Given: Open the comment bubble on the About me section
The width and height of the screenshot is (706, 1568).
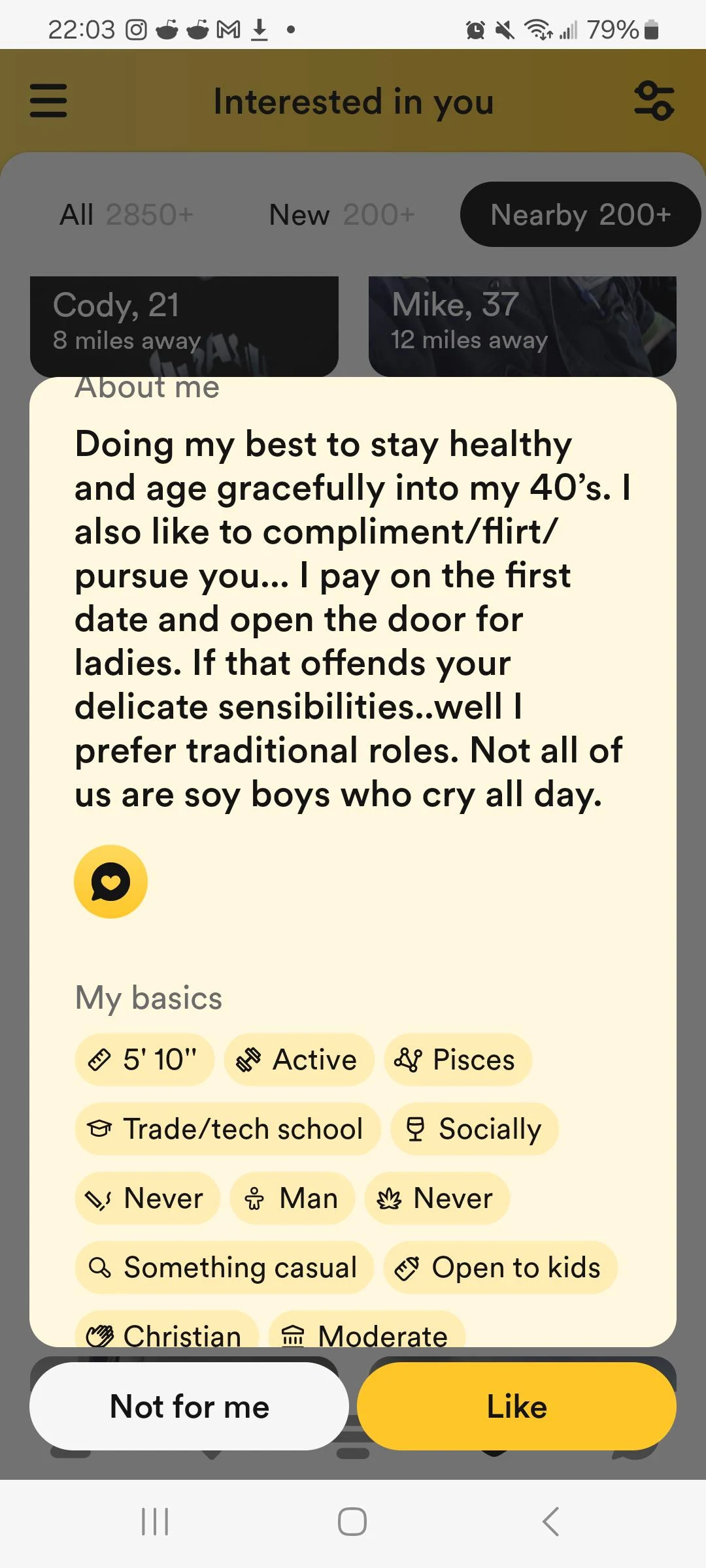Looking at the screenshot, I should 110,881.
